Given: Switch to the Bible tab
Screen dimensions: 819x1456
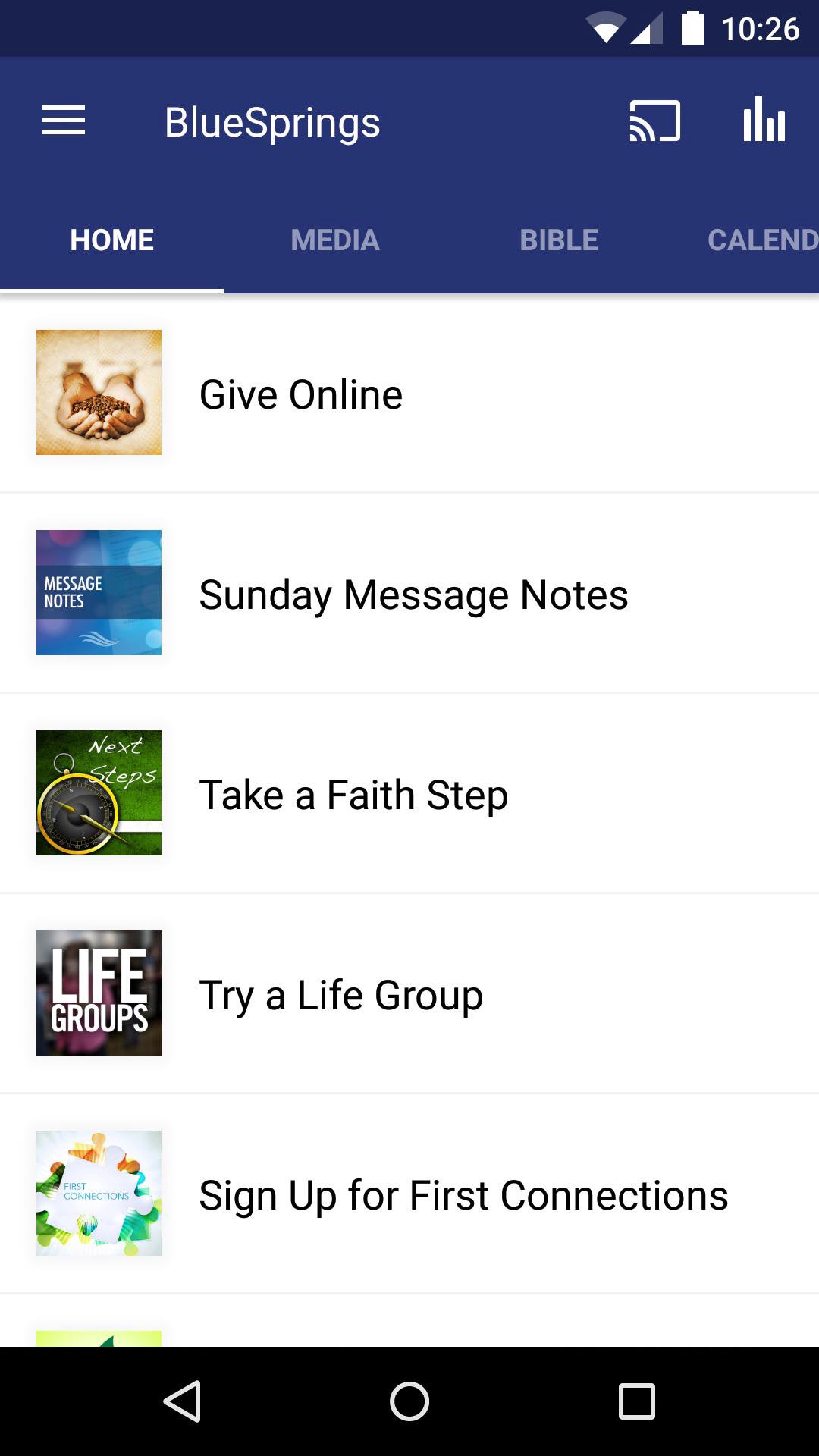Looking at the screenshot, I should 559,240.
